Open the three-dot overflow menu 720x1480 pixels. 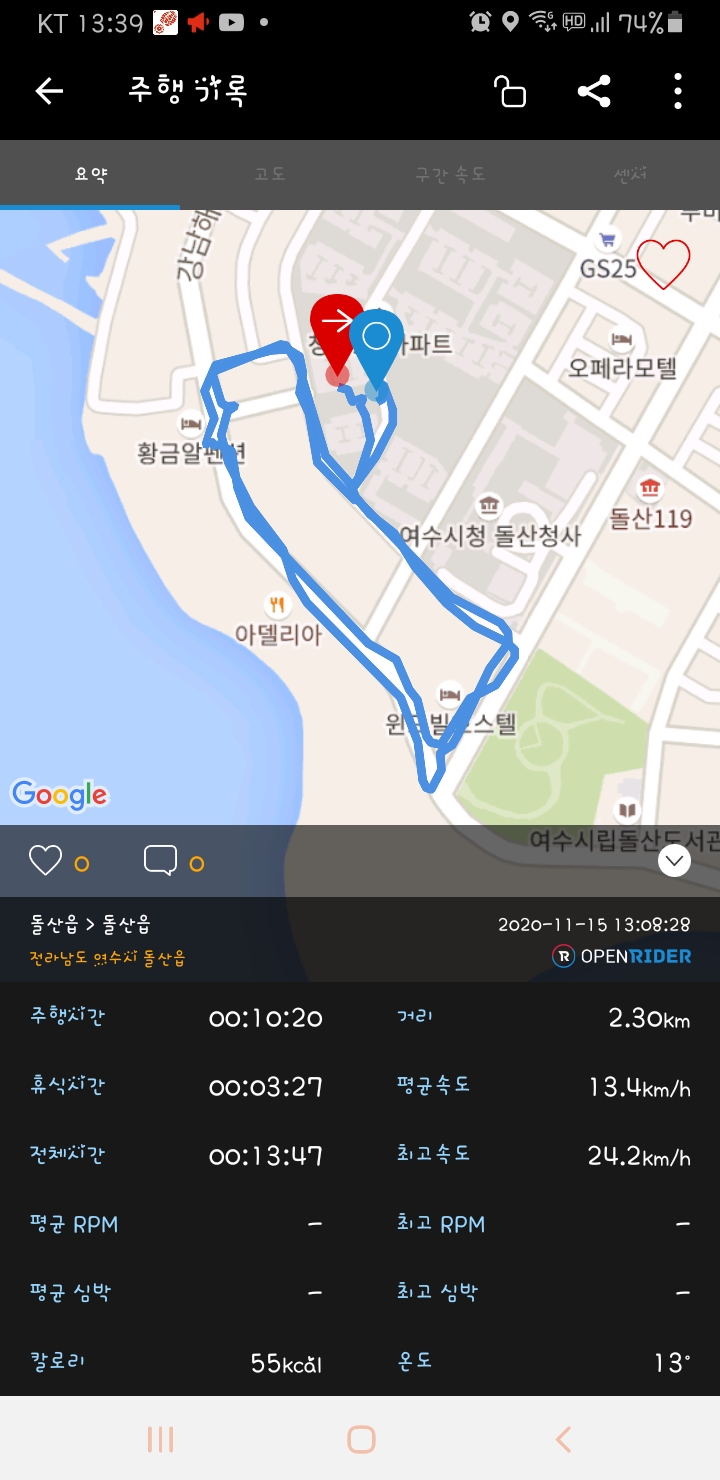point(678,92)
